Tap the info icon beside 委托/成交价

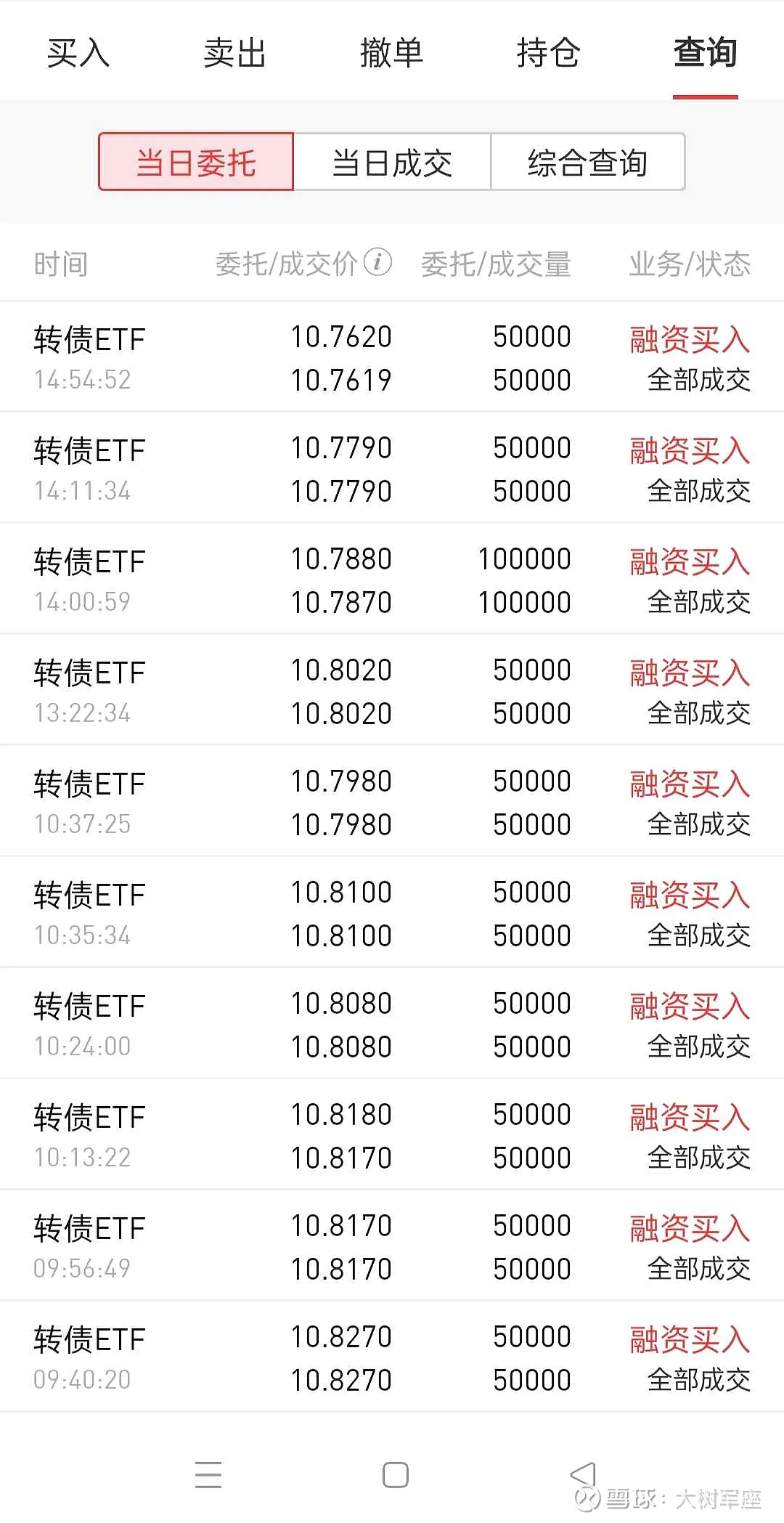pos(377,262)
